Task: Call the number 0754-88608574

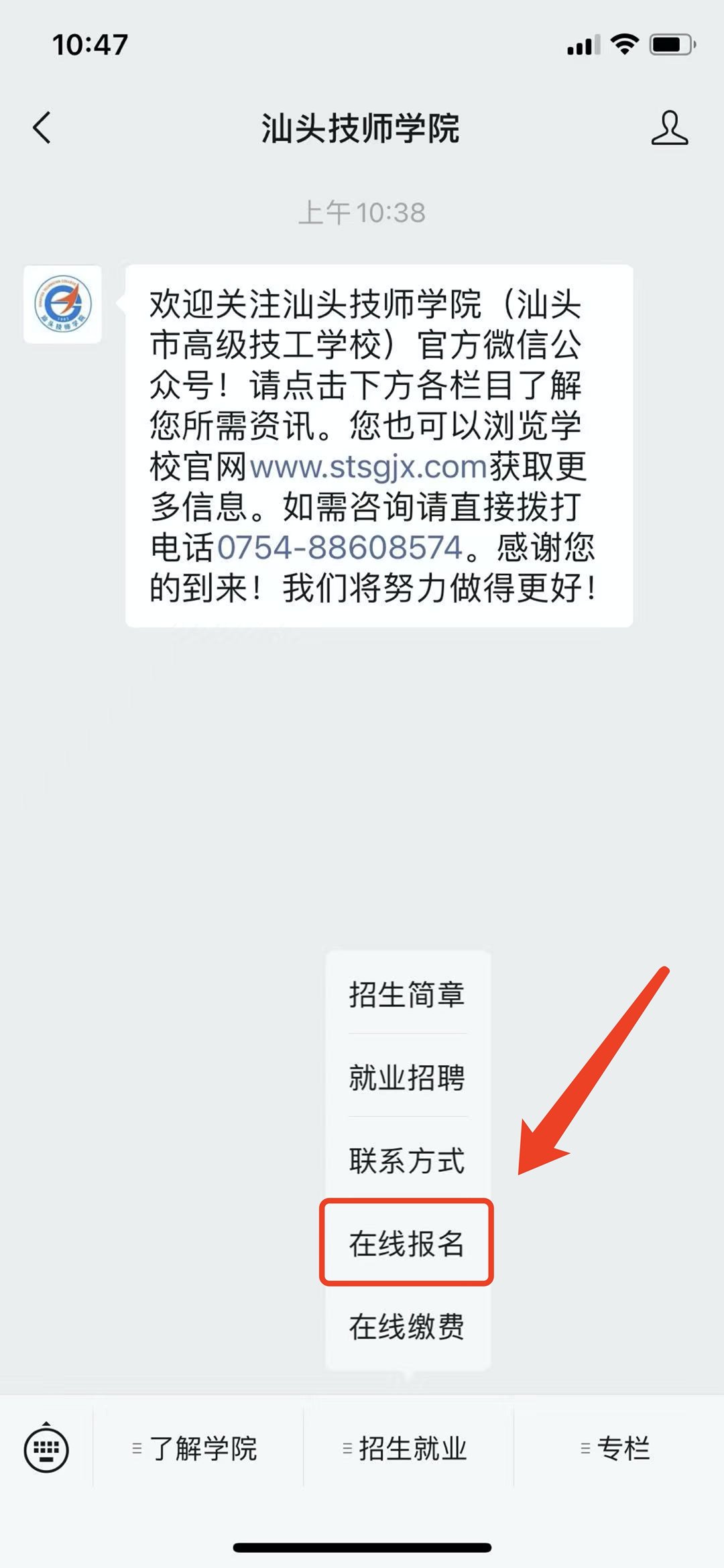Action: (x=340, y=548)
